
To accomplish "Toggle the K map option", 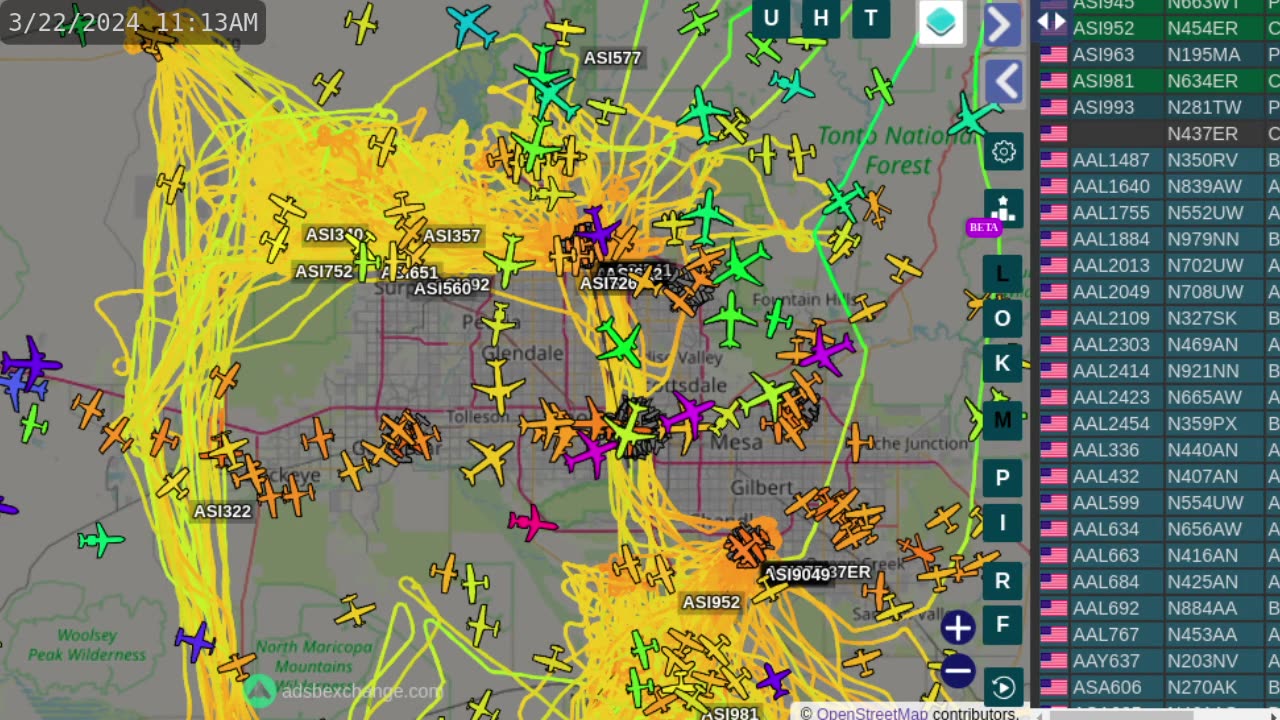I will pos(1002,364).
